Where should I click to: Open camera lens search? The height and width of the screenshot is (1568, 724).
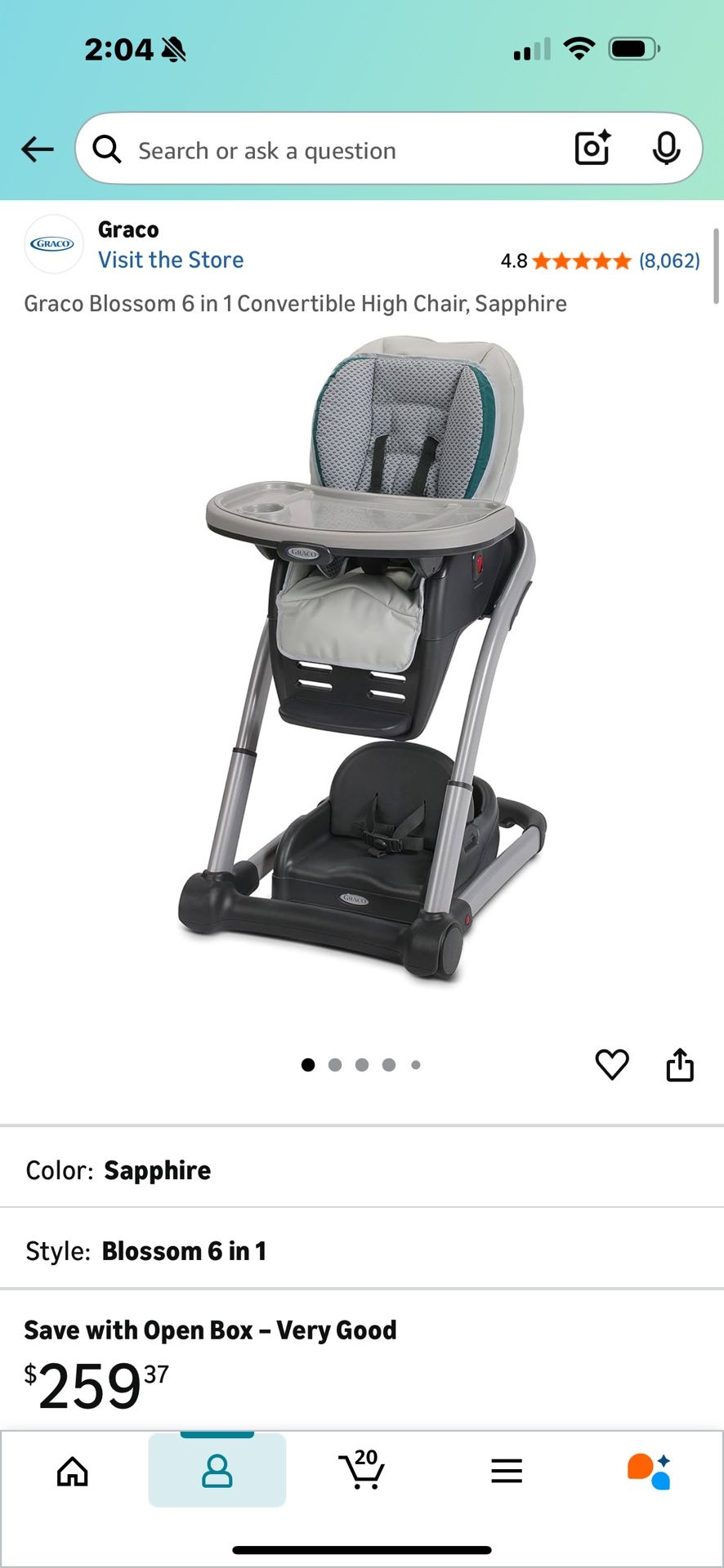(592, 149)
